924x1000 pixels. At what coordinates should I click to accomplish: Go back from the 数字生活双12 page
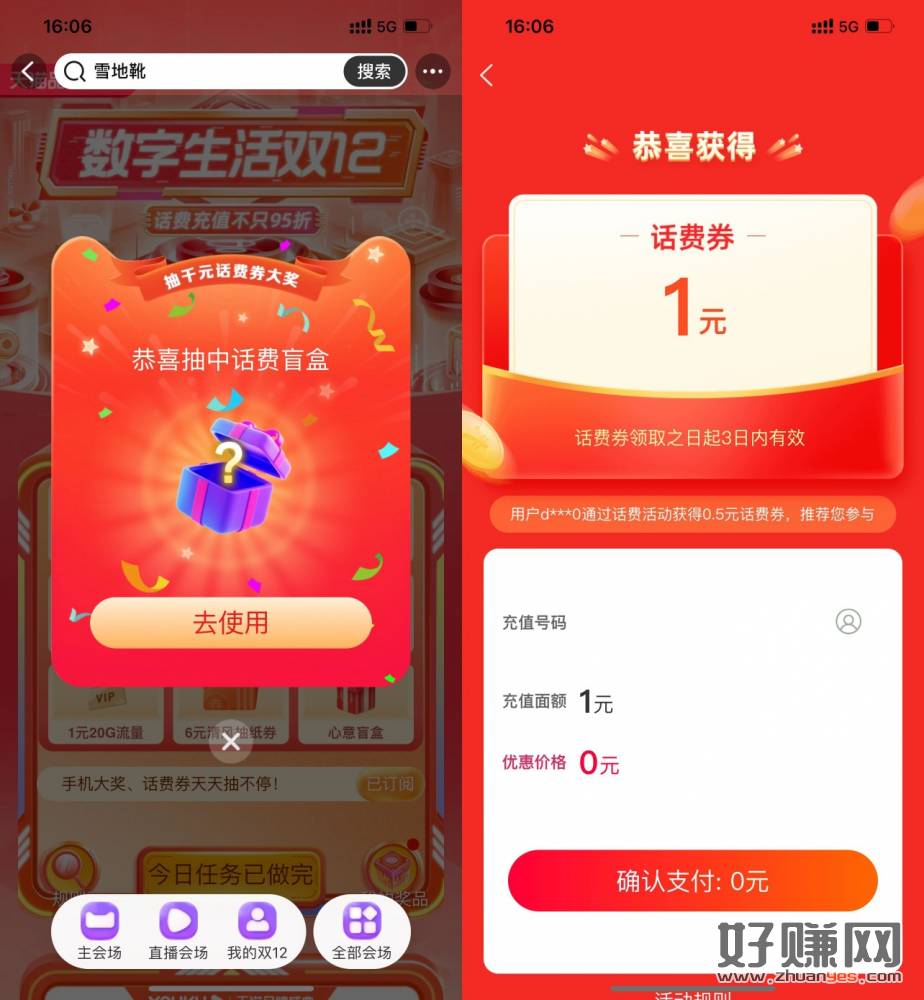28,71
